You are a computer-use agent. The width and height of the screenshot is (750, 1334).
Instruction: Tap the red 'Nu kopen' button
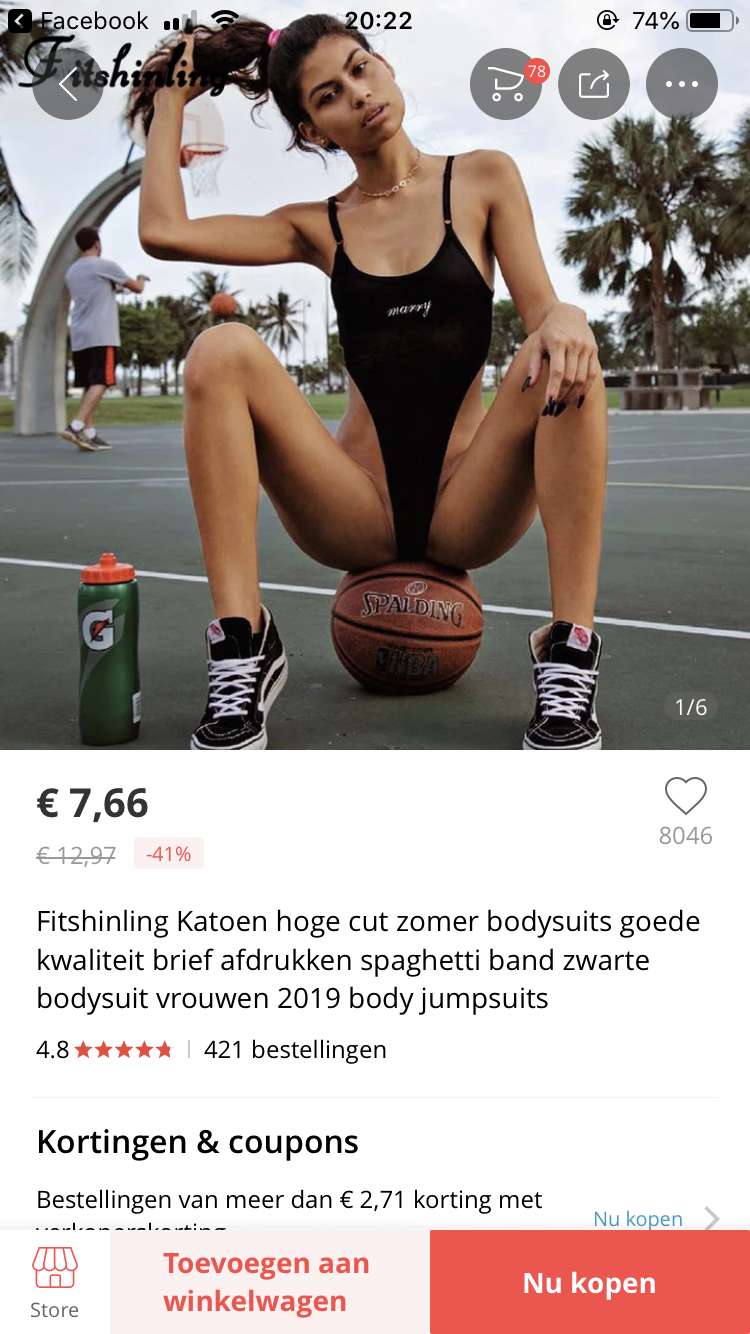589,1282
